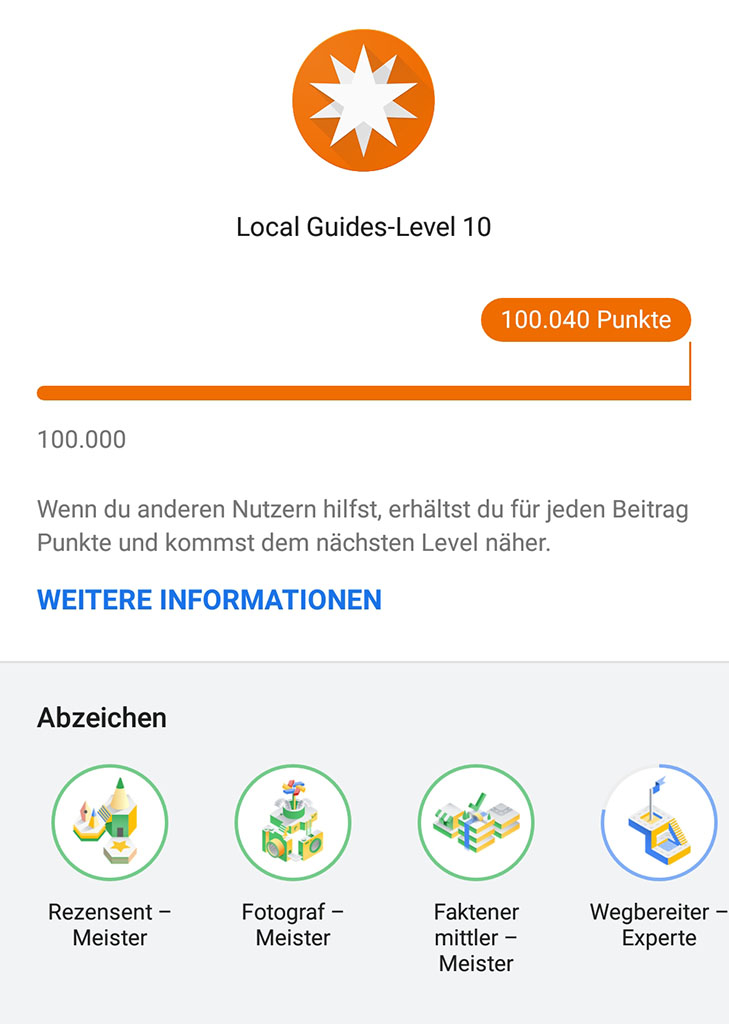The height and width of the screenshot is (1024, 729).
Task: Click the Fotograf – Meister label
Action: coord(292,925)
